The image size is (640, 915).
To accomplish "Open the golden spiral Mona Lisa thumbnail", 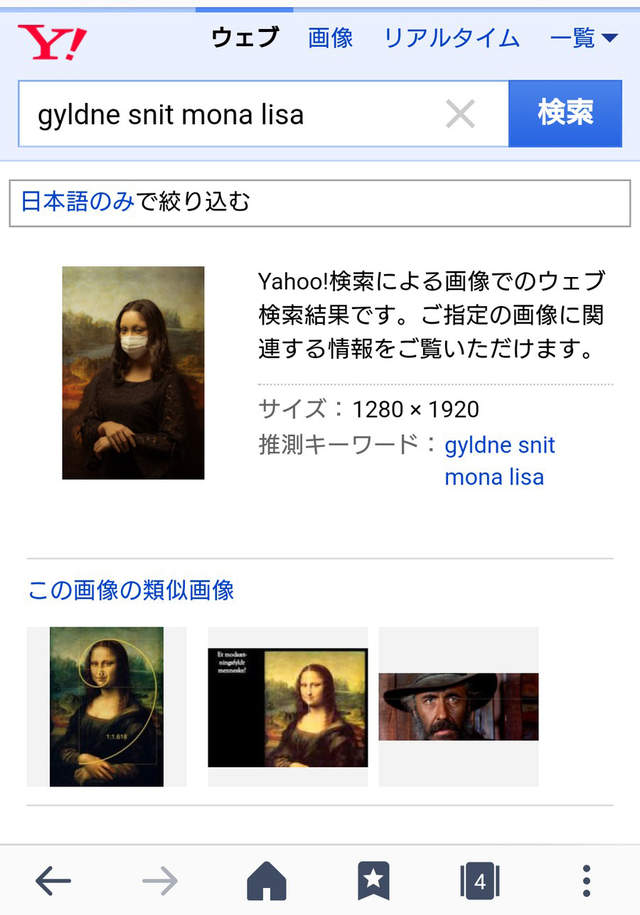I will tap(106, 706).
